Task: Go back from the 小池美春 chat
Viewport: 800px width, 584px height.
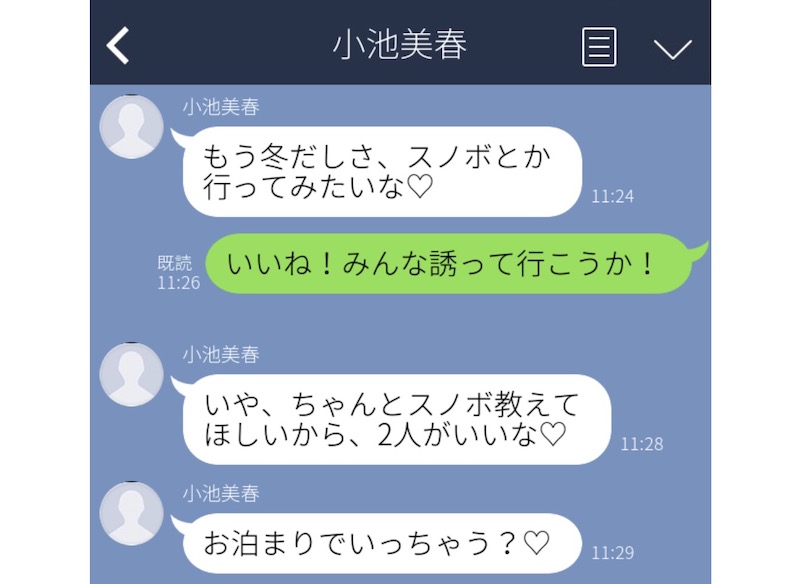Action: 119,45
